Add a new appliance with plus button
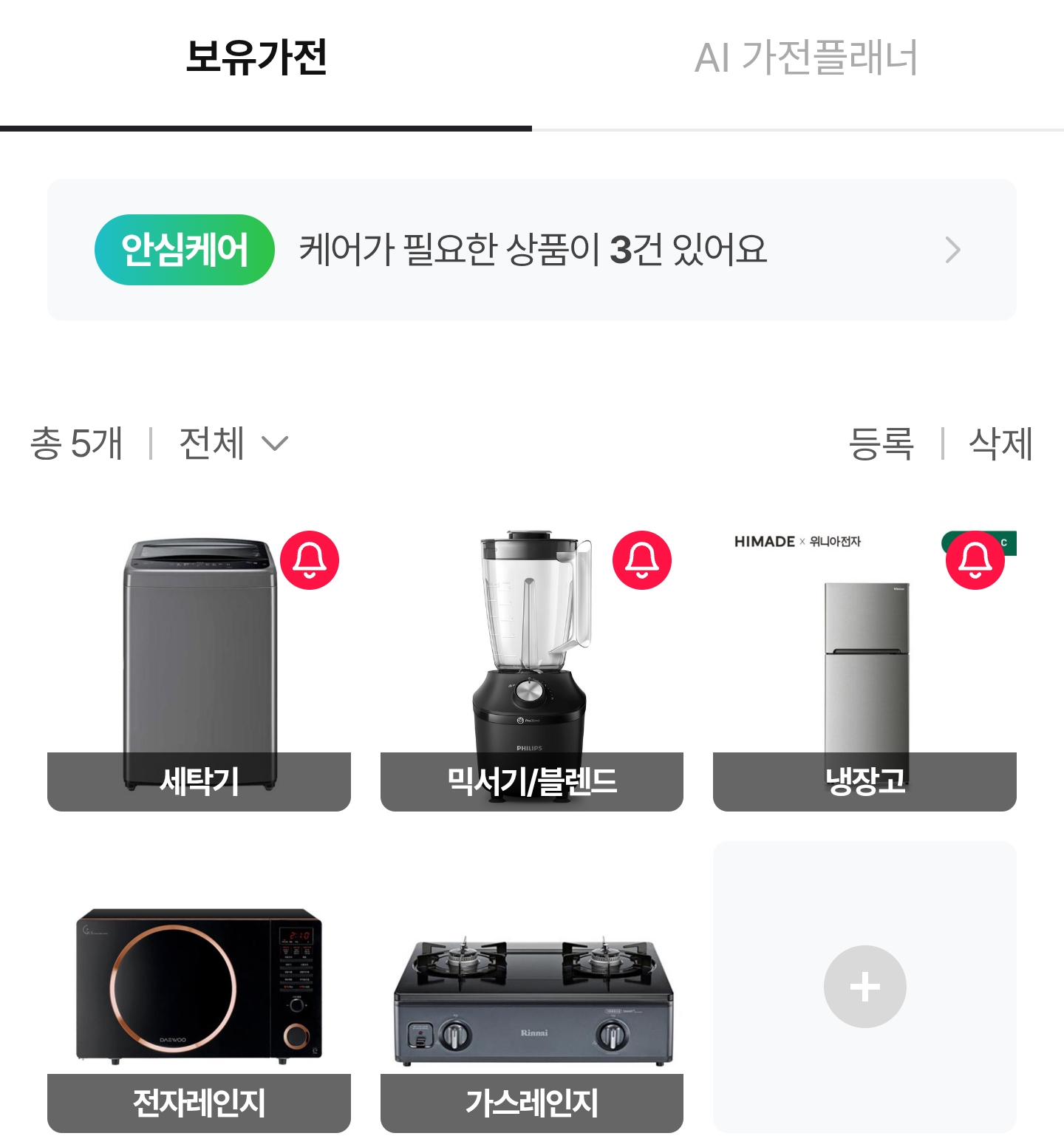 864,987
